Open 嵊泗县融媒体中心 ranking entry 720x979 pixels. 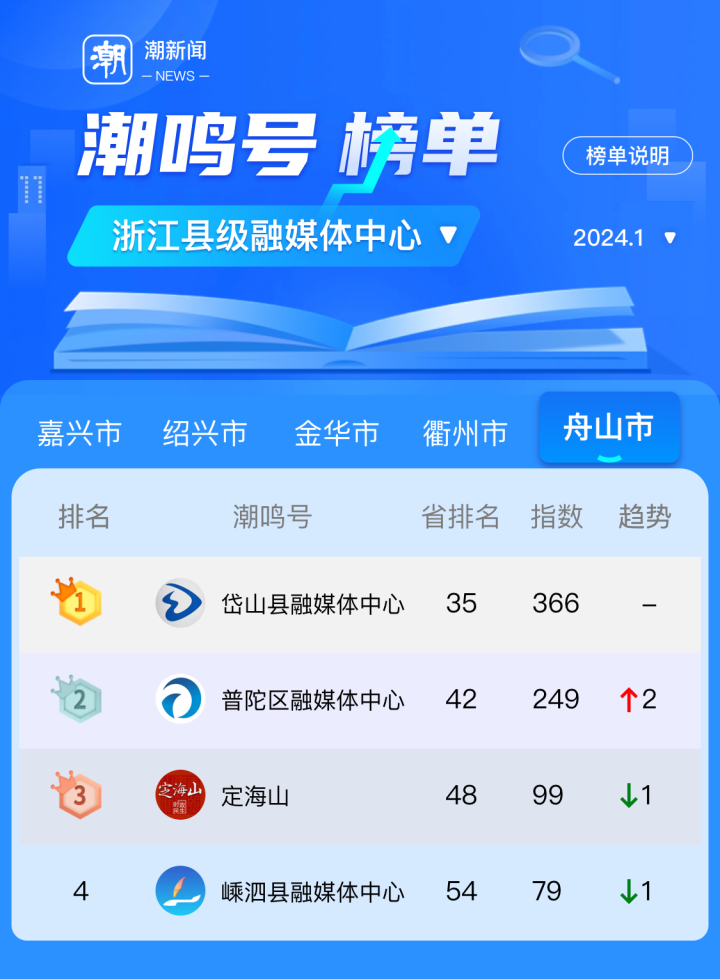(x=312, y=891)
